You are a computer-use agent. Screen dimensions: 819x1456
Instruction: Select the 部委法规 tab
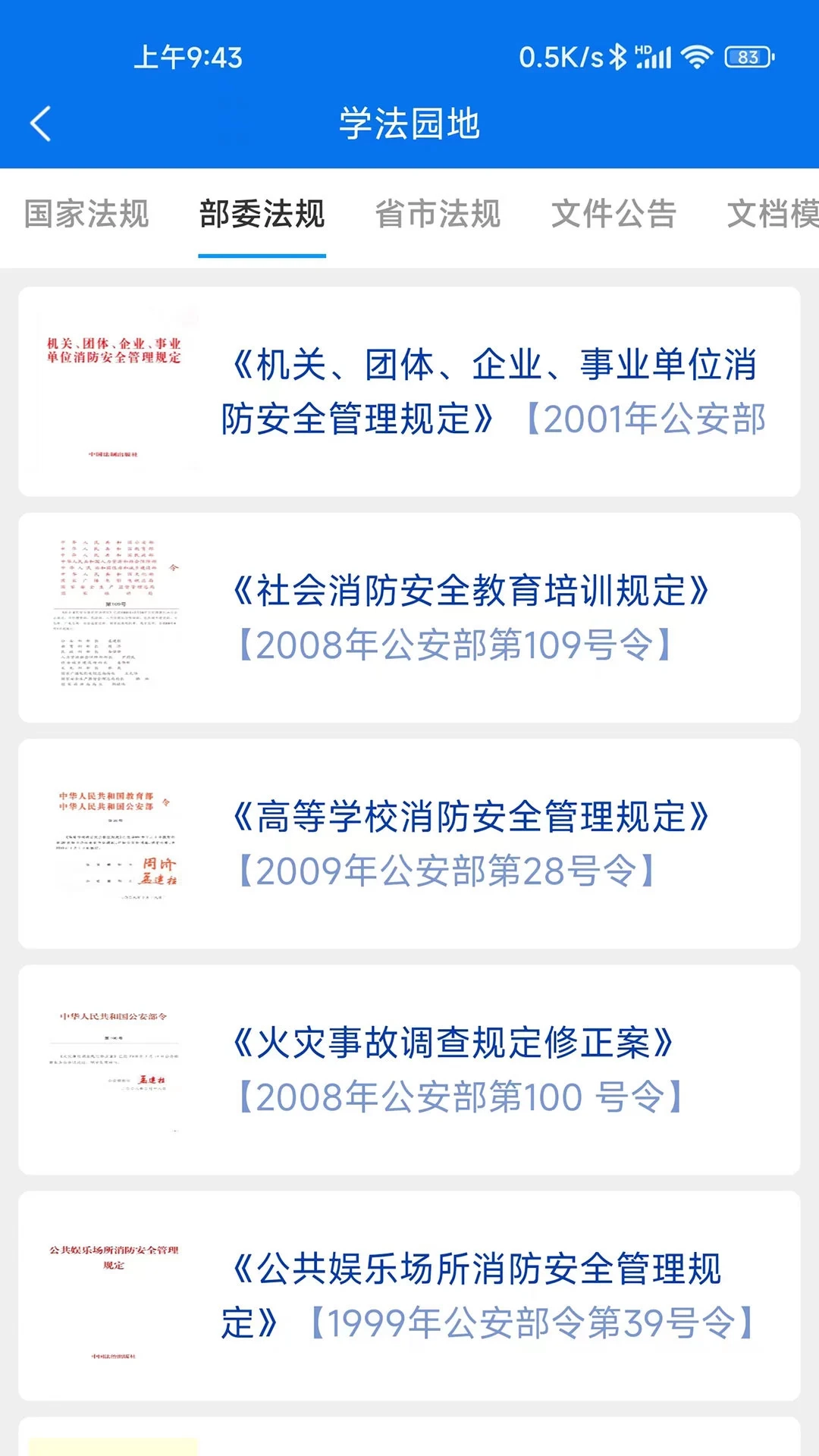click(x=263, y=215)
